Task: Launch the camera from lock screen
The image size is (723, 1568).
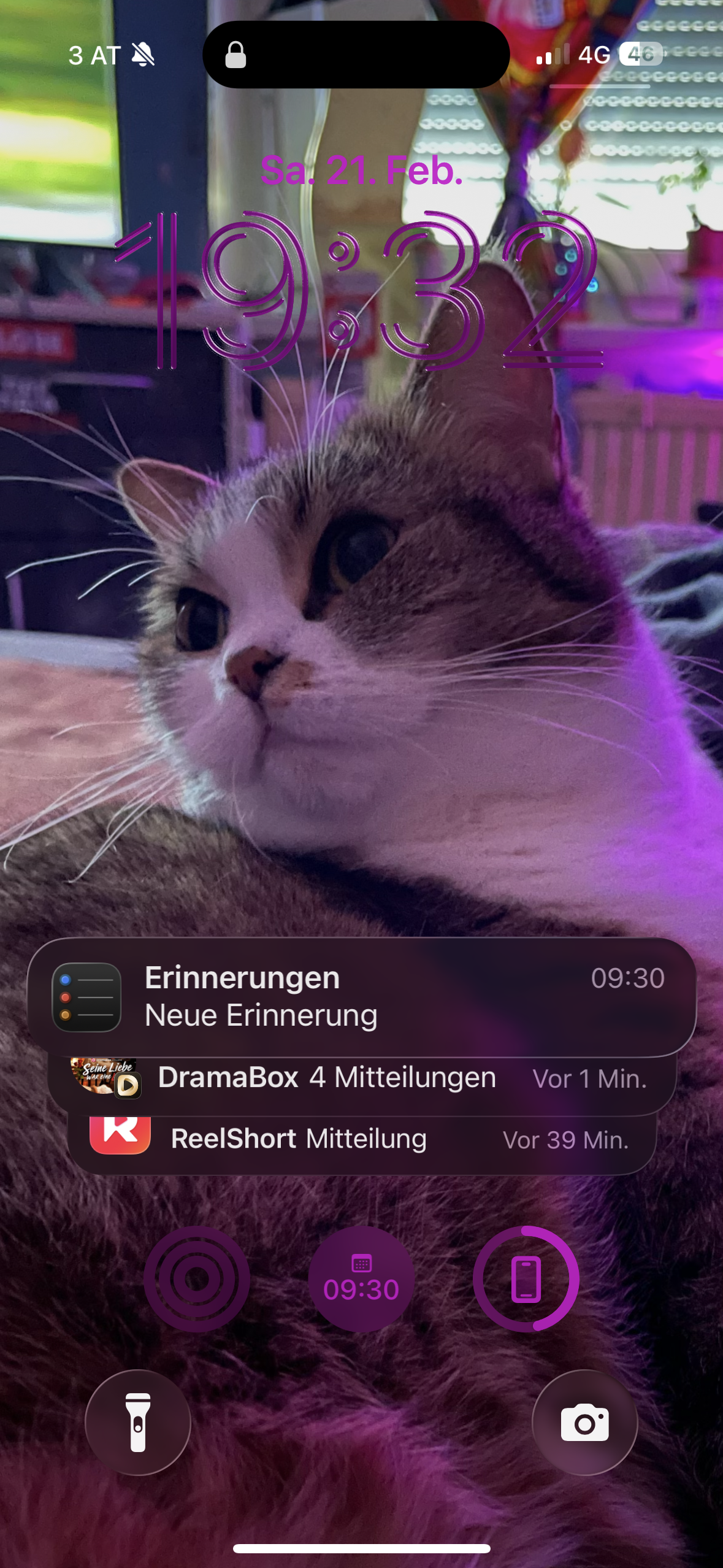Action: point(584,1422)
